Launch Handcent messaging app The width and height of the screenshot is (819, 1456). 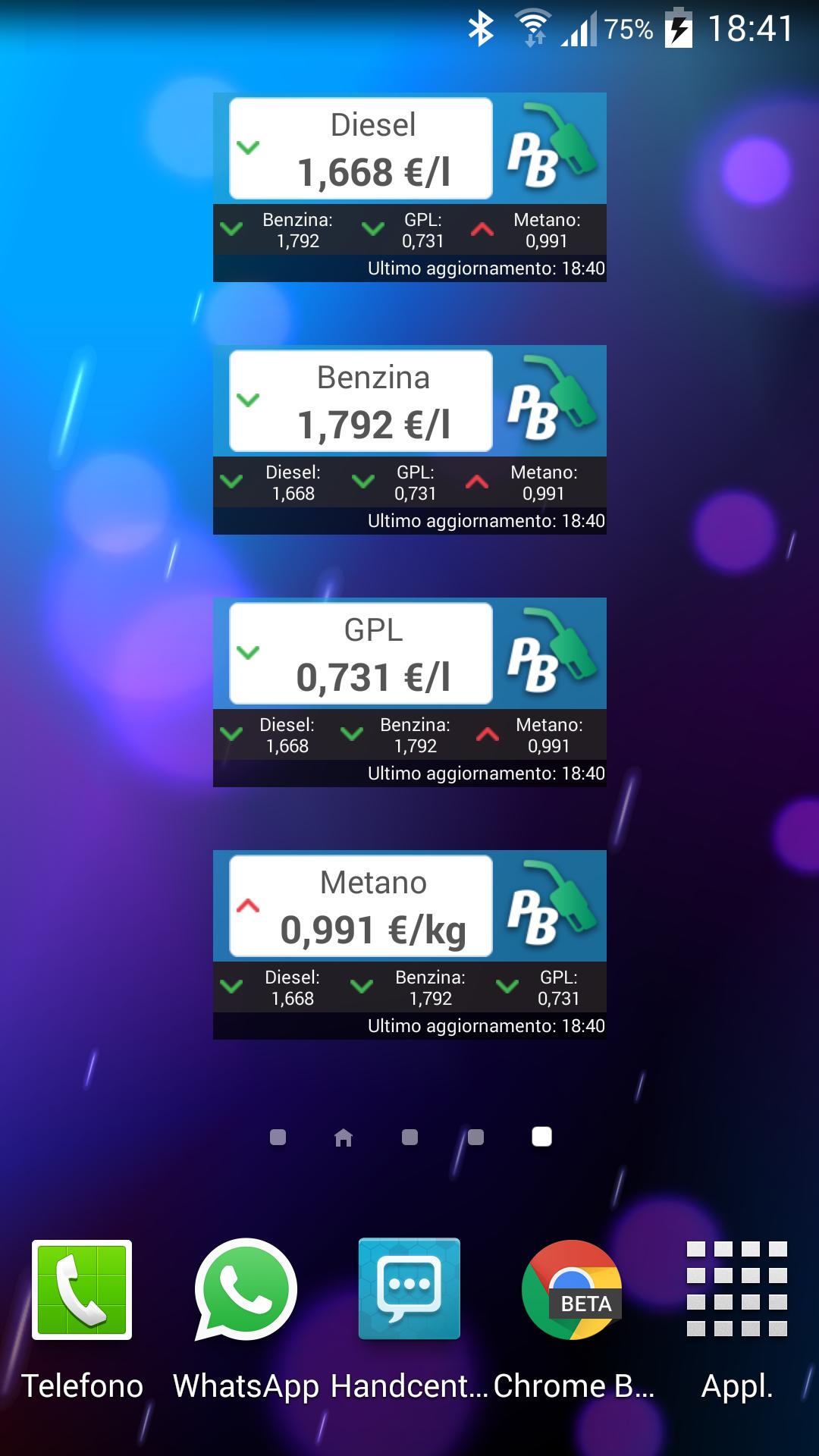(x=409, y=1289)
